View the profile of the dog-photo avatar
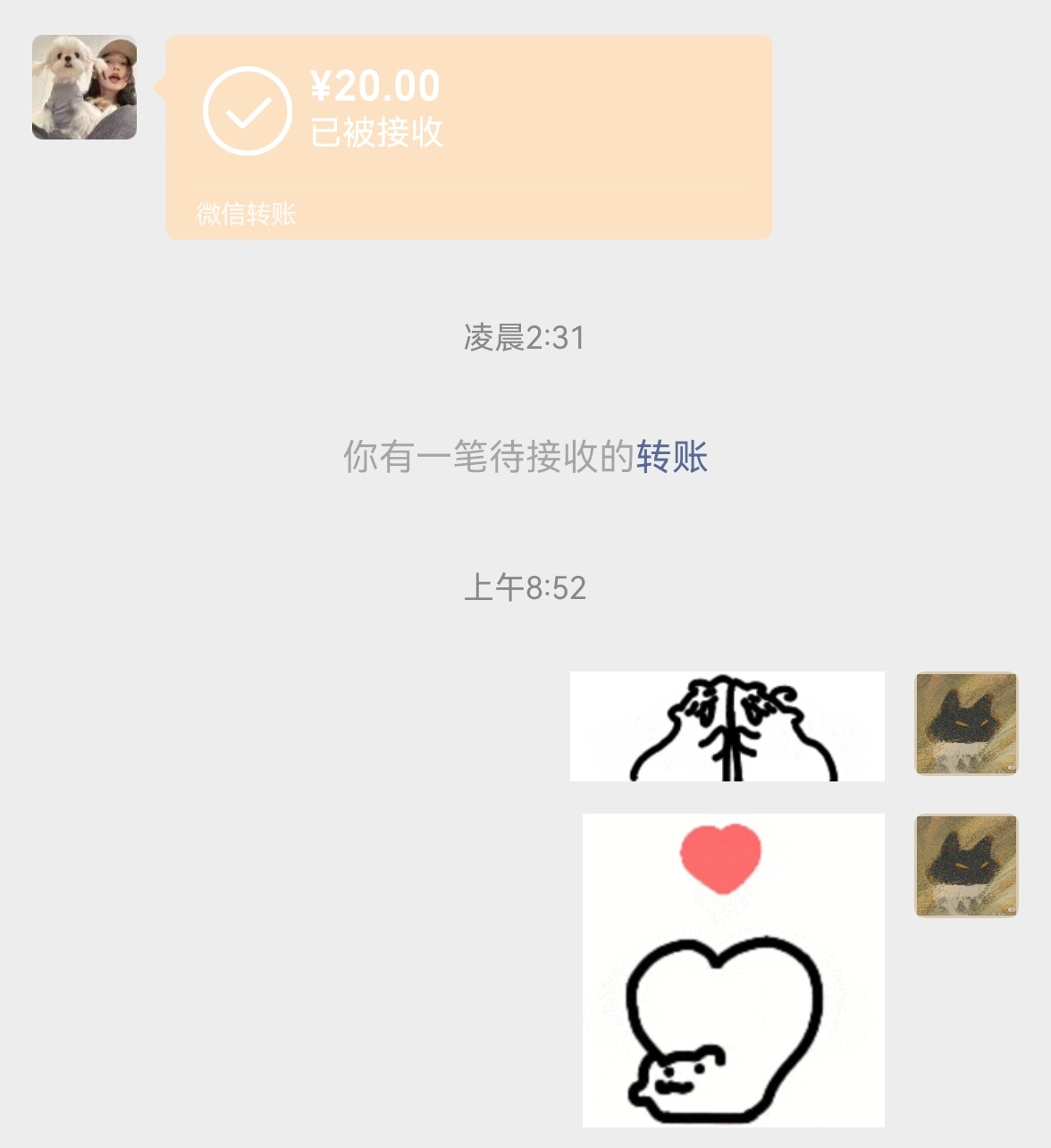The height and width of the screenshot is (1148, 1051). click(x=84, y=88)
